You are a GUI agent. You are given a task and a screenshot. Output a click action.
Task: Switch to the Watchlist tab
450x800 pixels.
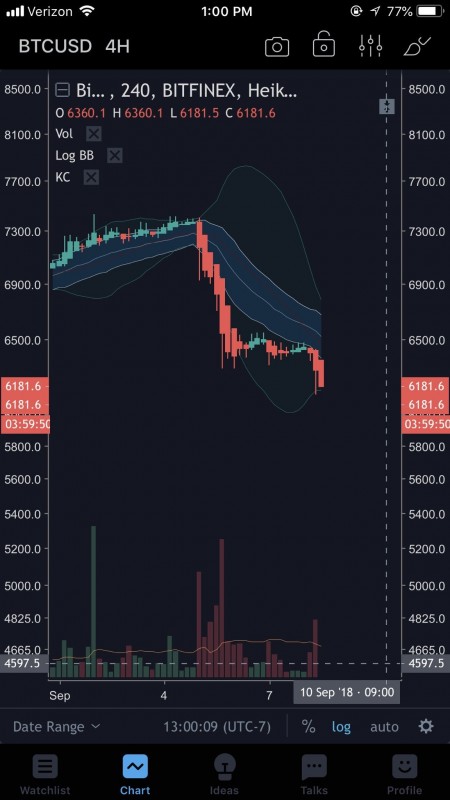[x=45, y=774]
